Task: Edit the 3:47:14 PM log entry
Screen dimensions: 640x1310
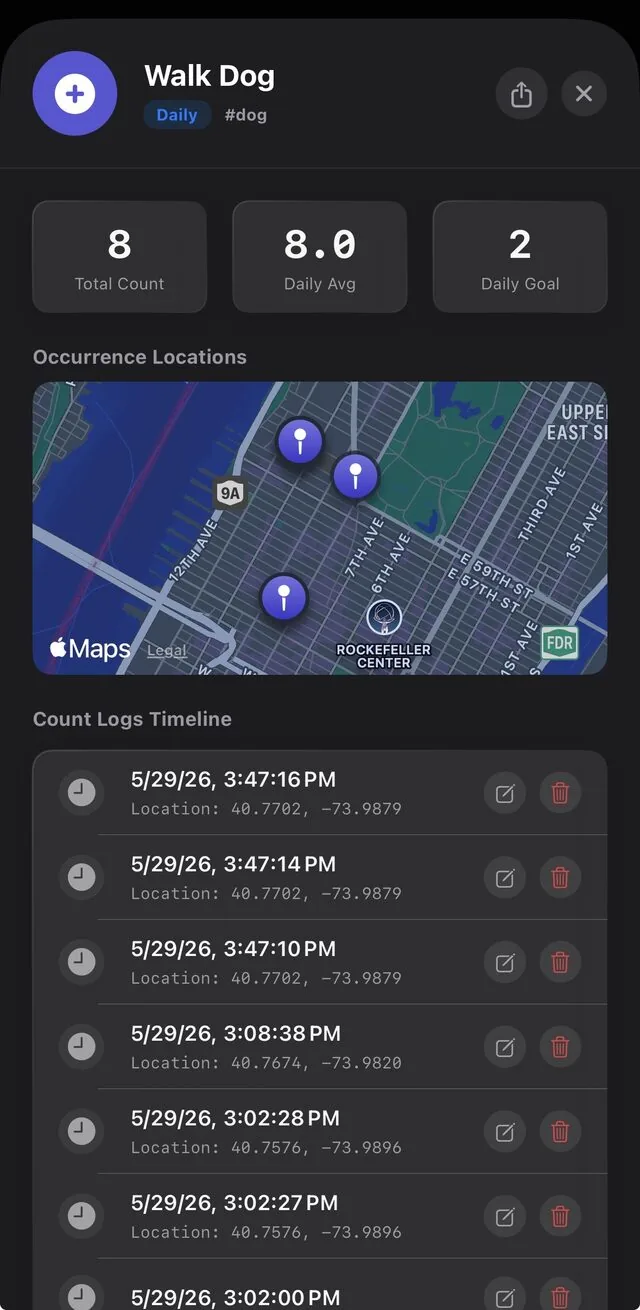Action: tap(505, 878)
